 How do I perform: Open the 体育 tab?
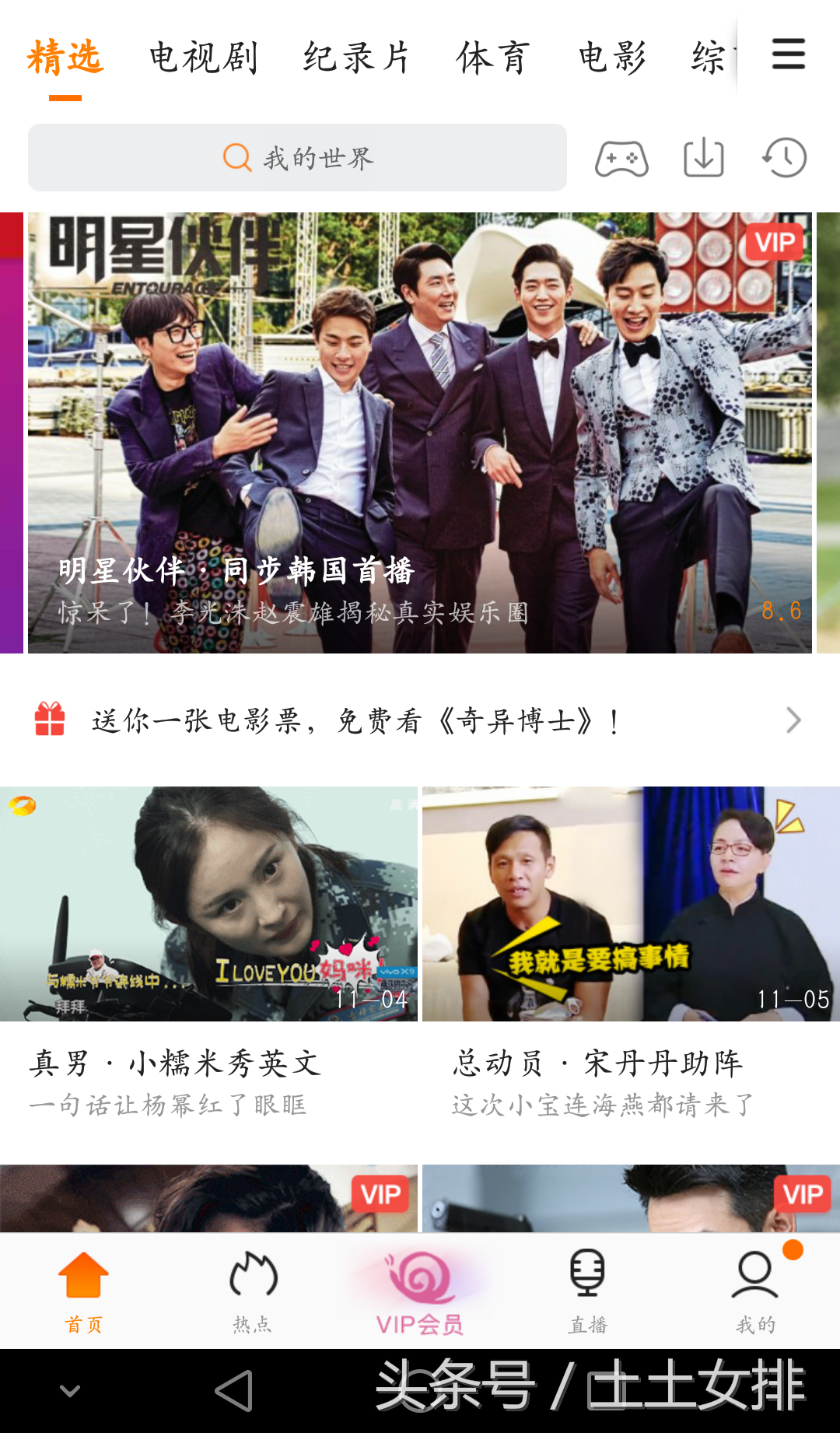(493, 58)
